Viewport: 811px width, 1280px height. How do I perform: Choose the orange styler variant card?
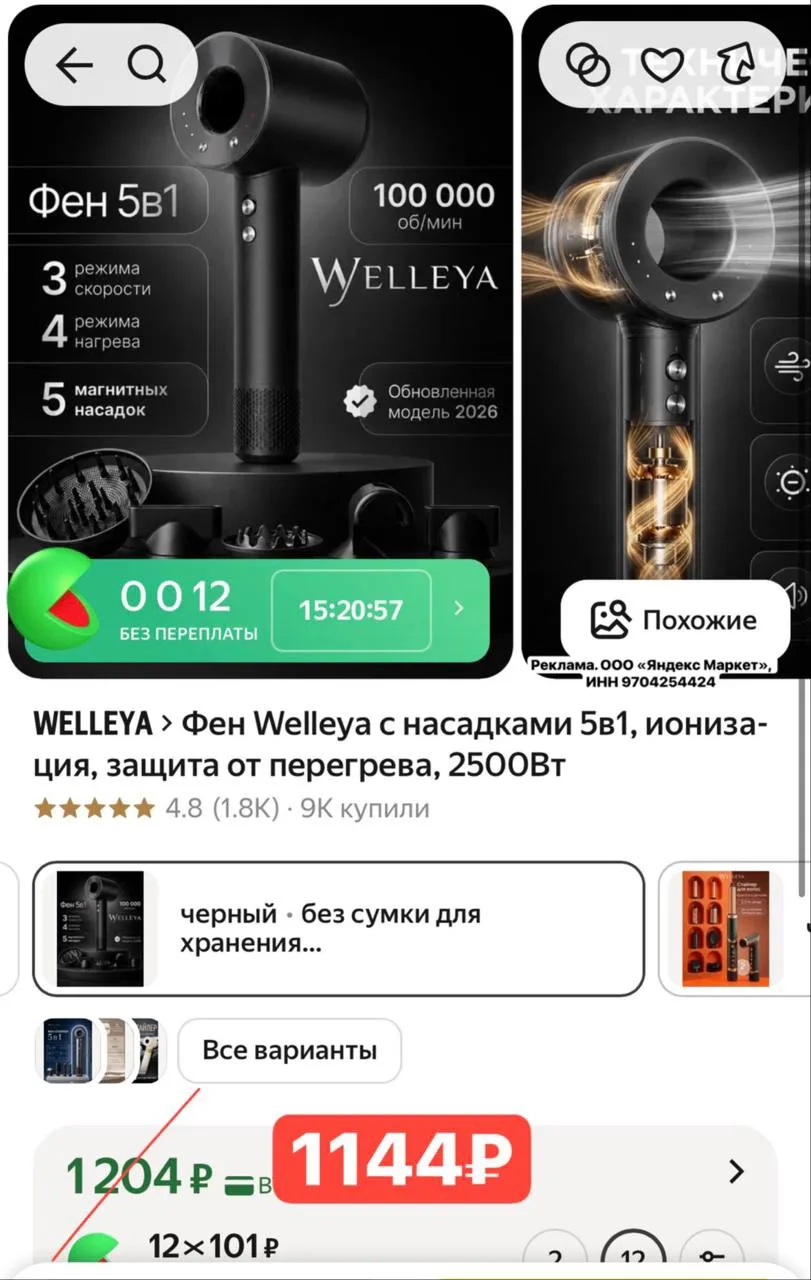point(733,929)
